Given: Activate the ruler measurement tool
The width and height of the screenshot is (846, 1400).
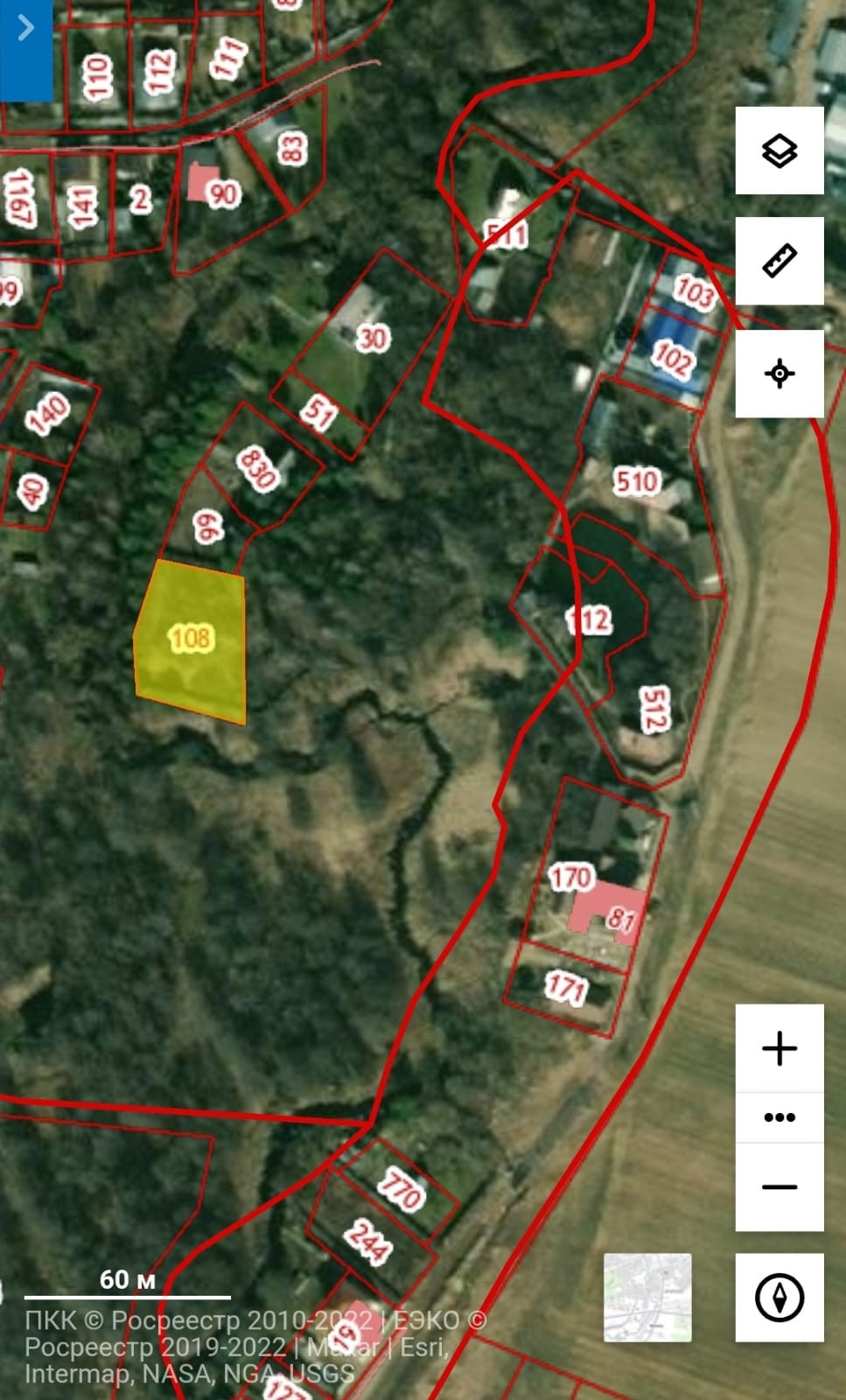Looking at the screenshot, I should coord(779,261).
